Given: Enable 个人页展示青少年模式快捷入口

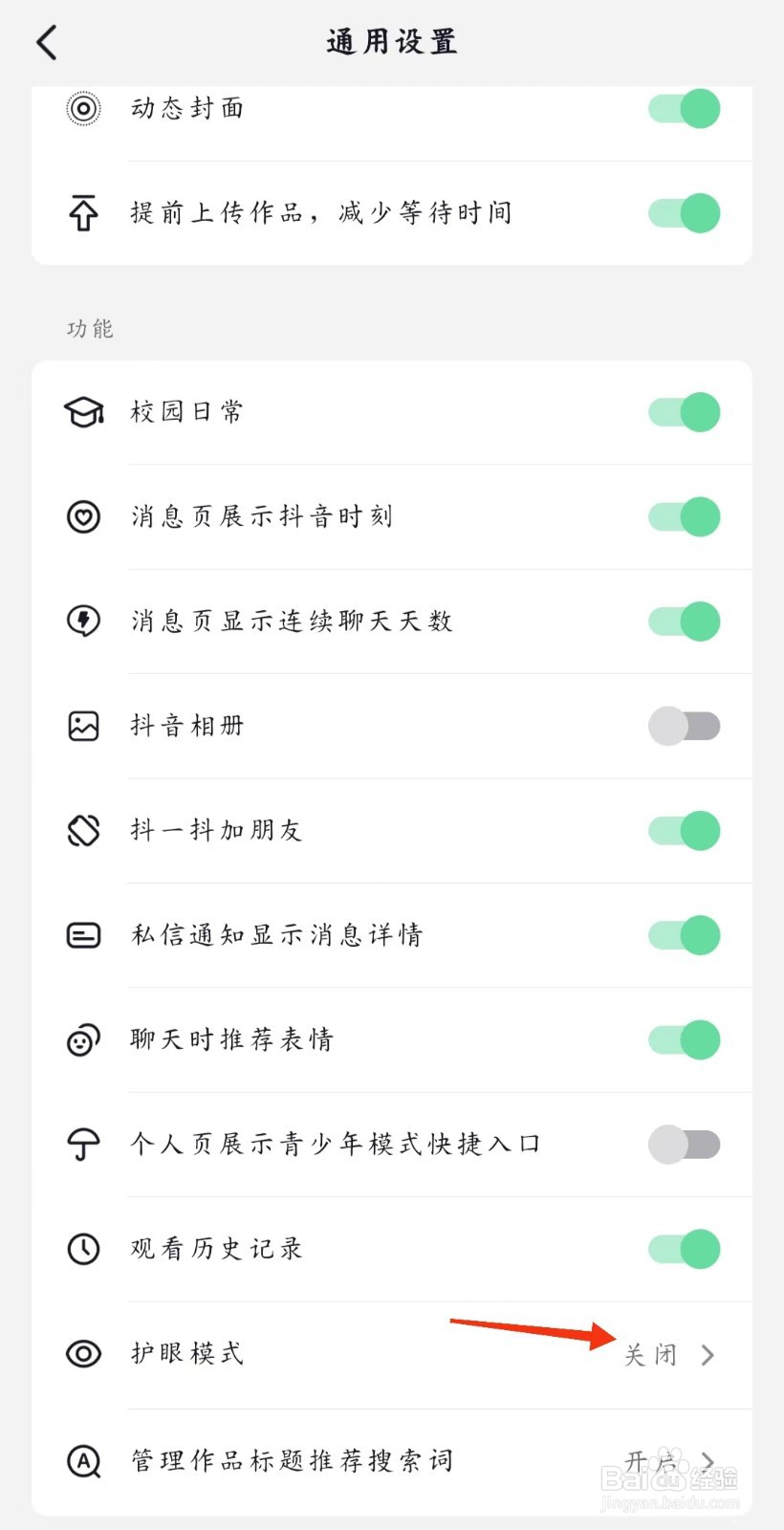Looking at the screenshot, I should [x=684, y=1145].
